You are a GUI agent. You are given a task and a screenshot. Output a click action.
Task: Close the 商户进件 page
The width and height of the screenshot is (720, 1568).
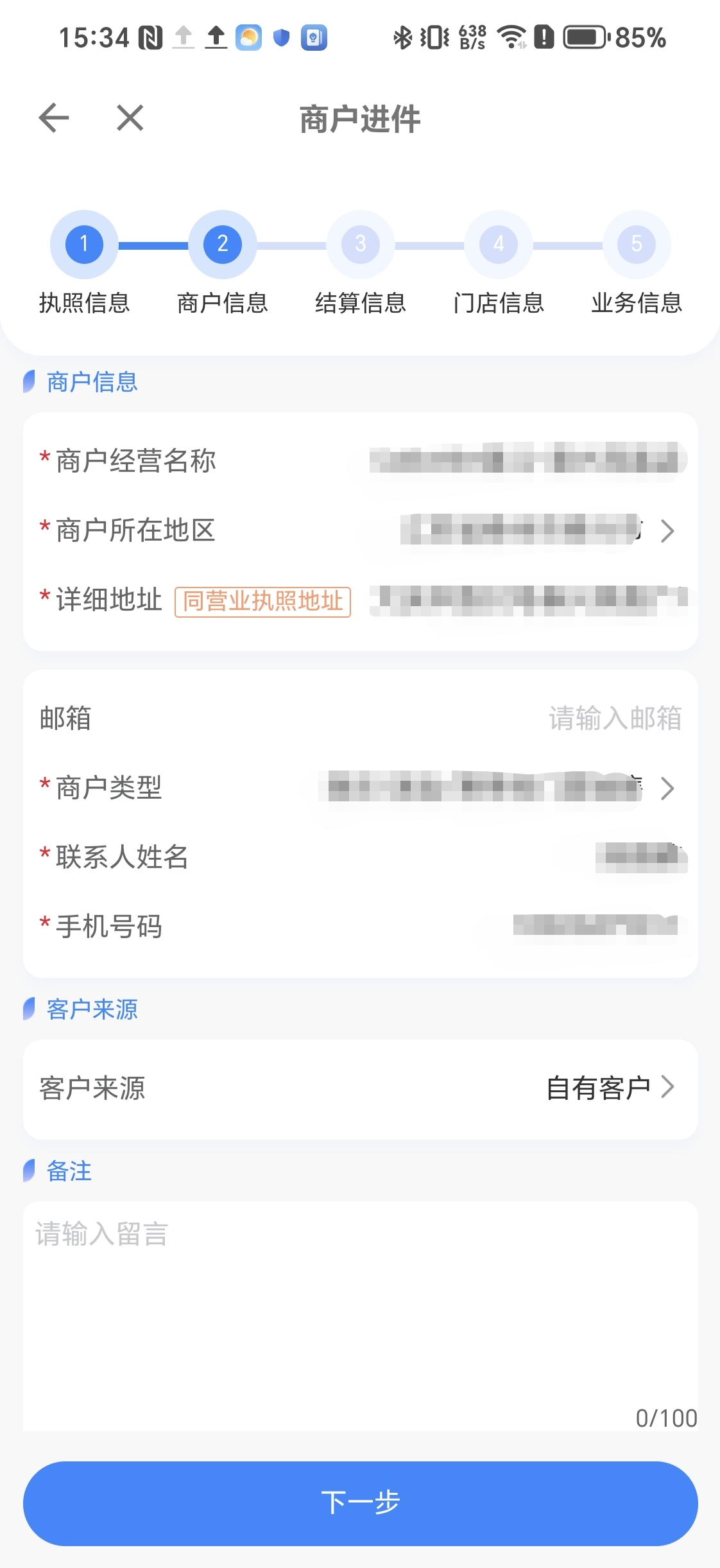(130, 118)
